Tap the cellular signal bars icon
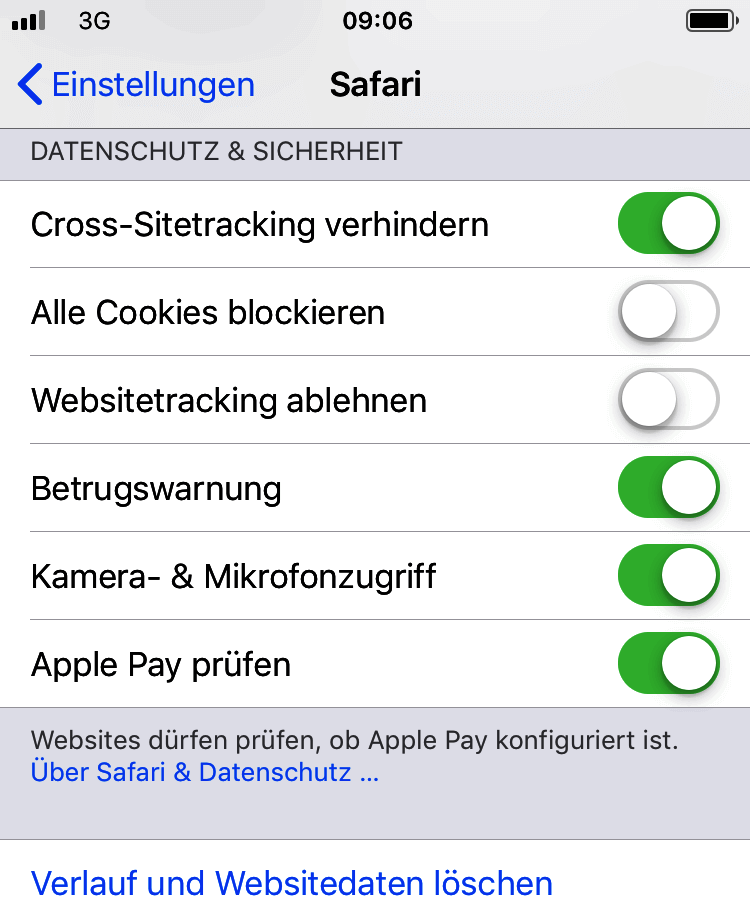The width and height of the screenshot is (750, 921). coord(27,20)
